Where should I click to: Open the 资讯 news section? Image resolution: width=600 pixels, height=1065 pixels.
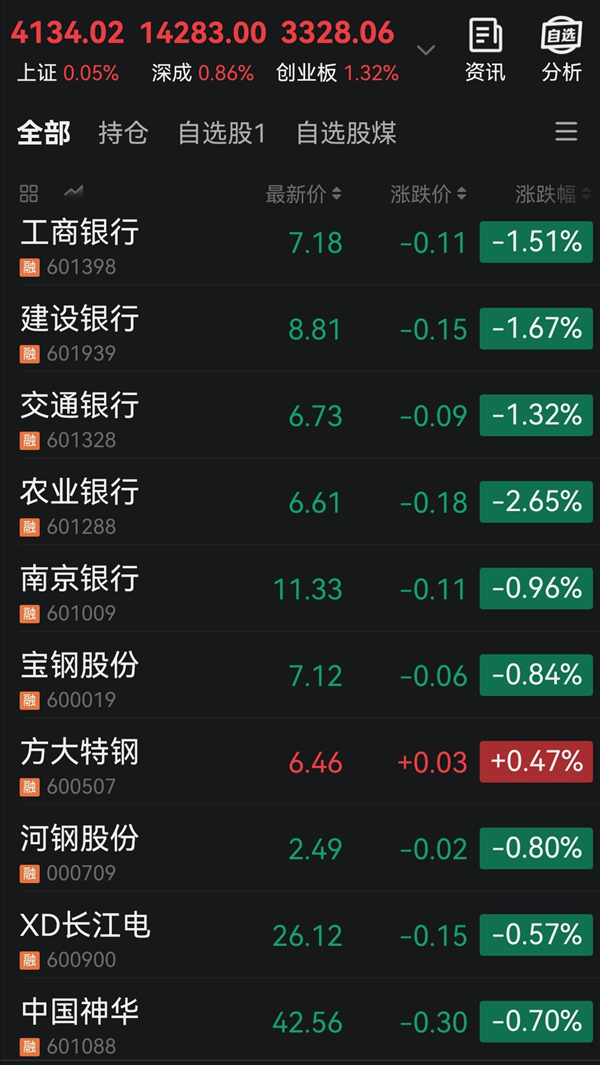coord(485,50)
